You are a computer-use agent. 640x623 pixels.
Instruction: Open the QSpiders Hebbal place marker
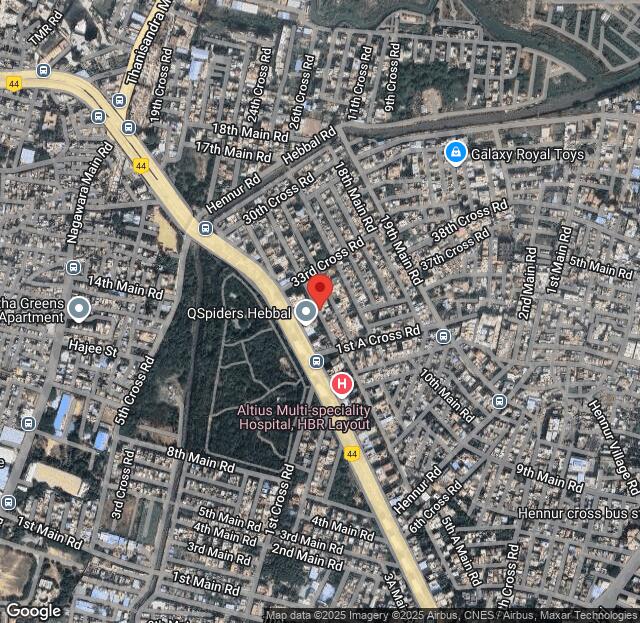(306, 312)
